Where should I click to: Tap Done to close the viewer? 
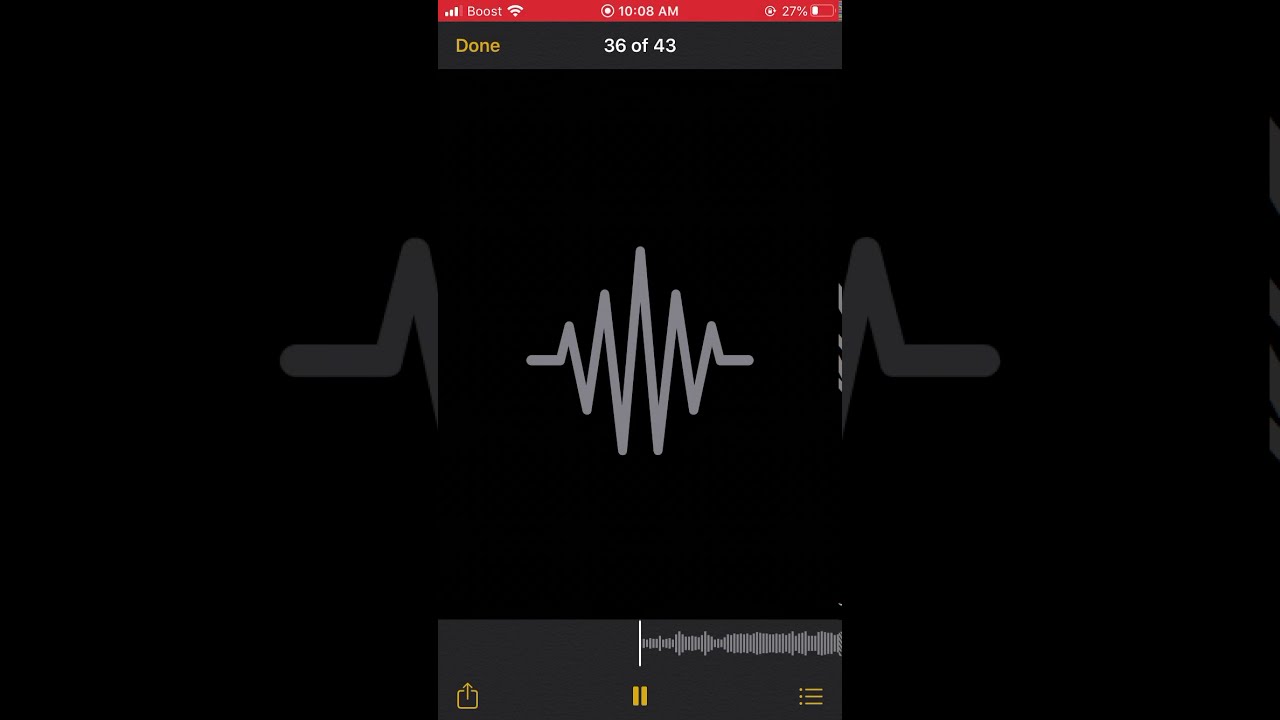477,45
